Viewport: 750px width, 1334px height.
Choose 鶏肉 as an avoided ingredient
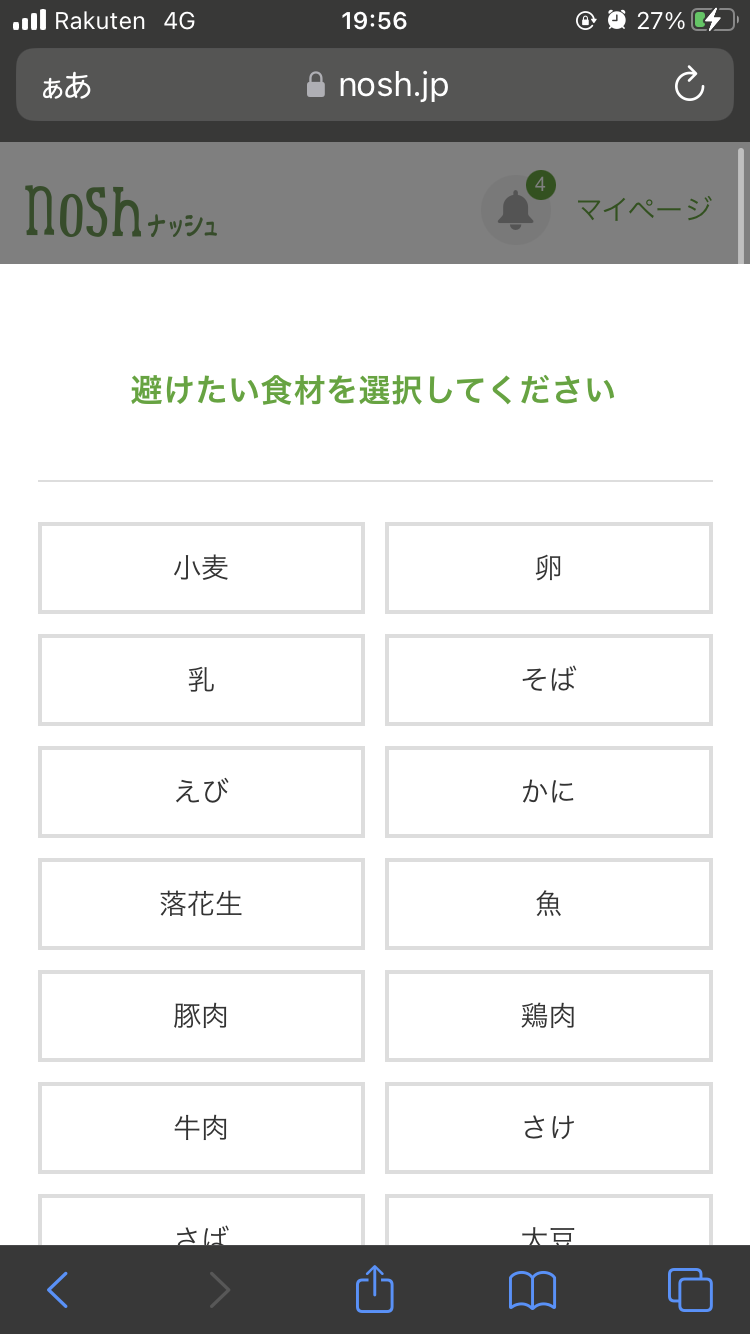[x=548, y=1016]
